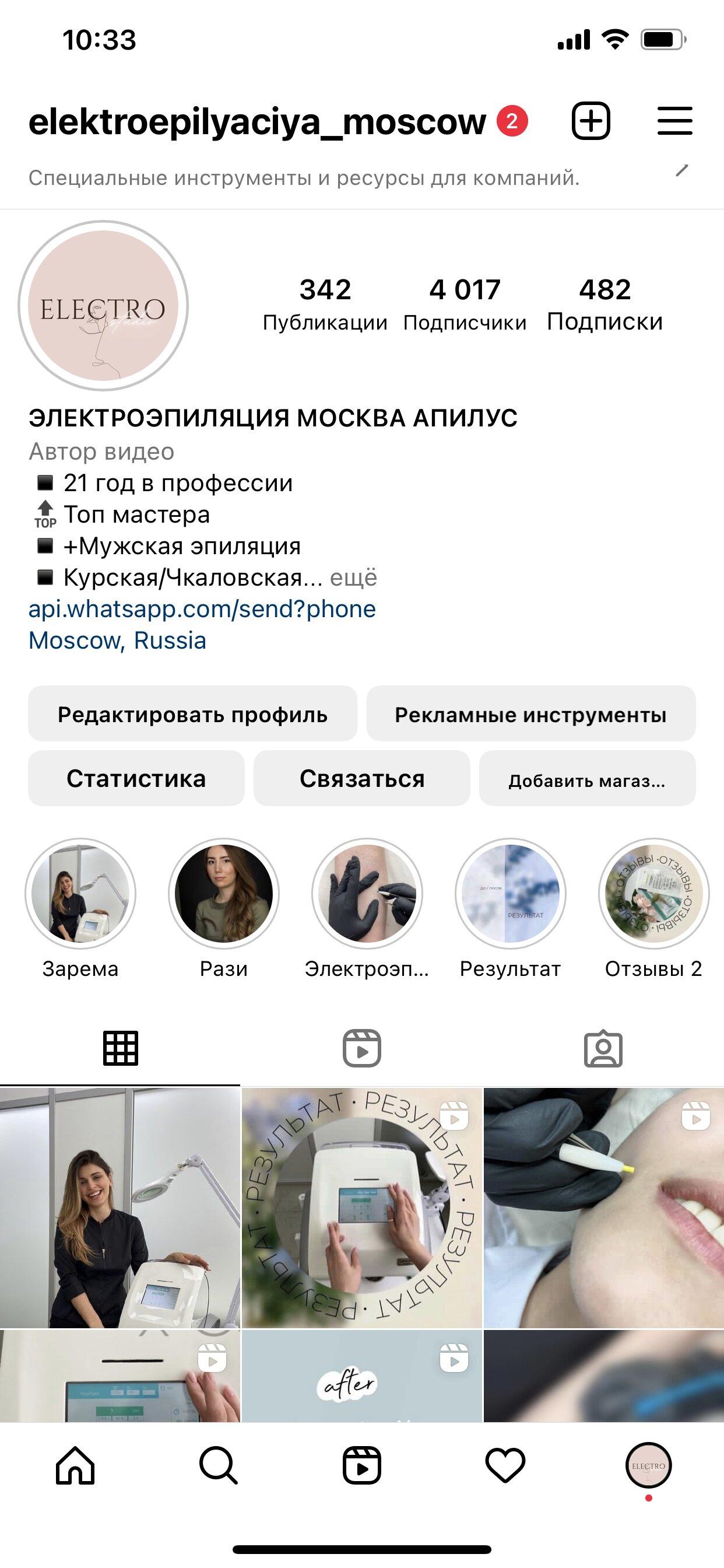Tap the Связаться button
The width and height of the screenshot is (724, 1568).
tap(362, 779)
